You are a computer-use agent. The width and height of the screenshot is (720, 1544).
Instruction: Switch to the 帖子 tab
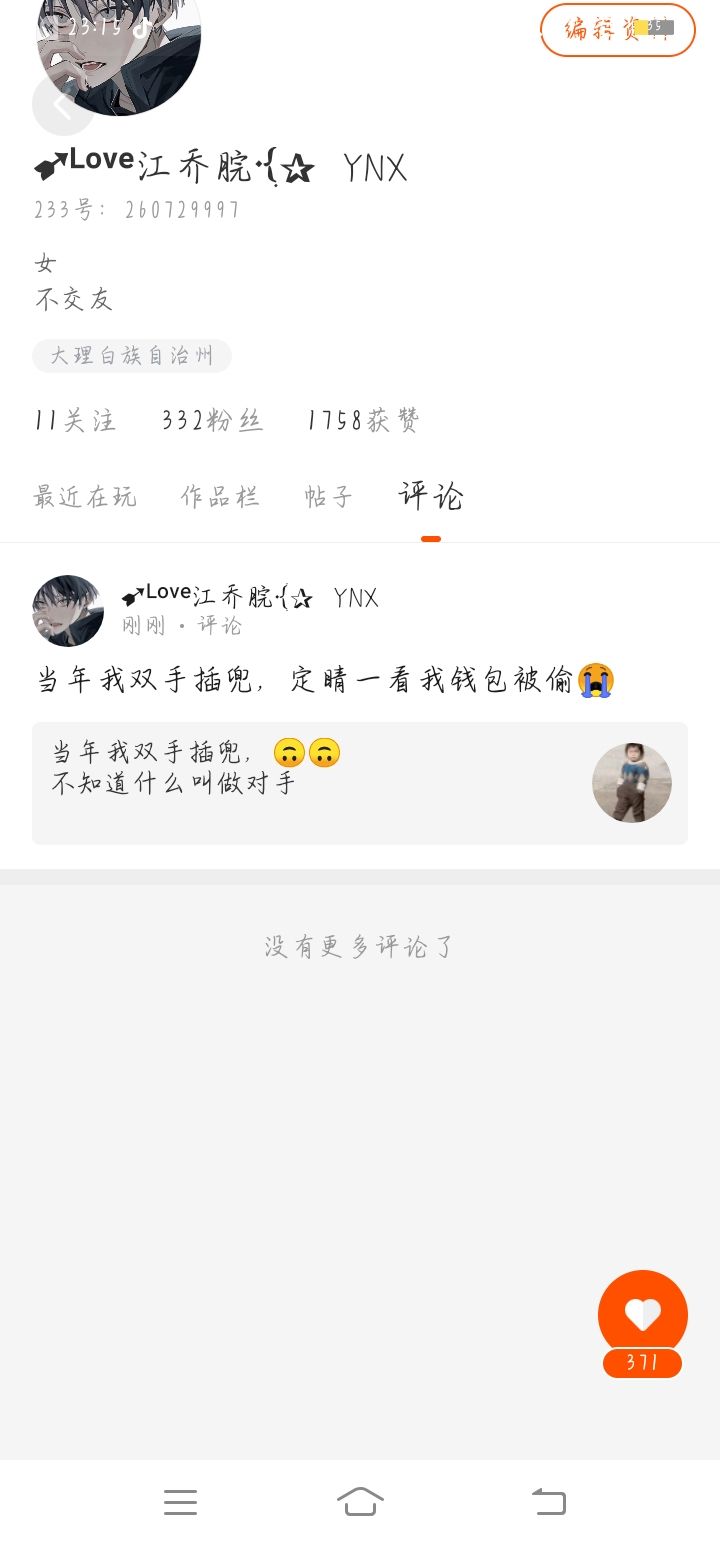329,497
